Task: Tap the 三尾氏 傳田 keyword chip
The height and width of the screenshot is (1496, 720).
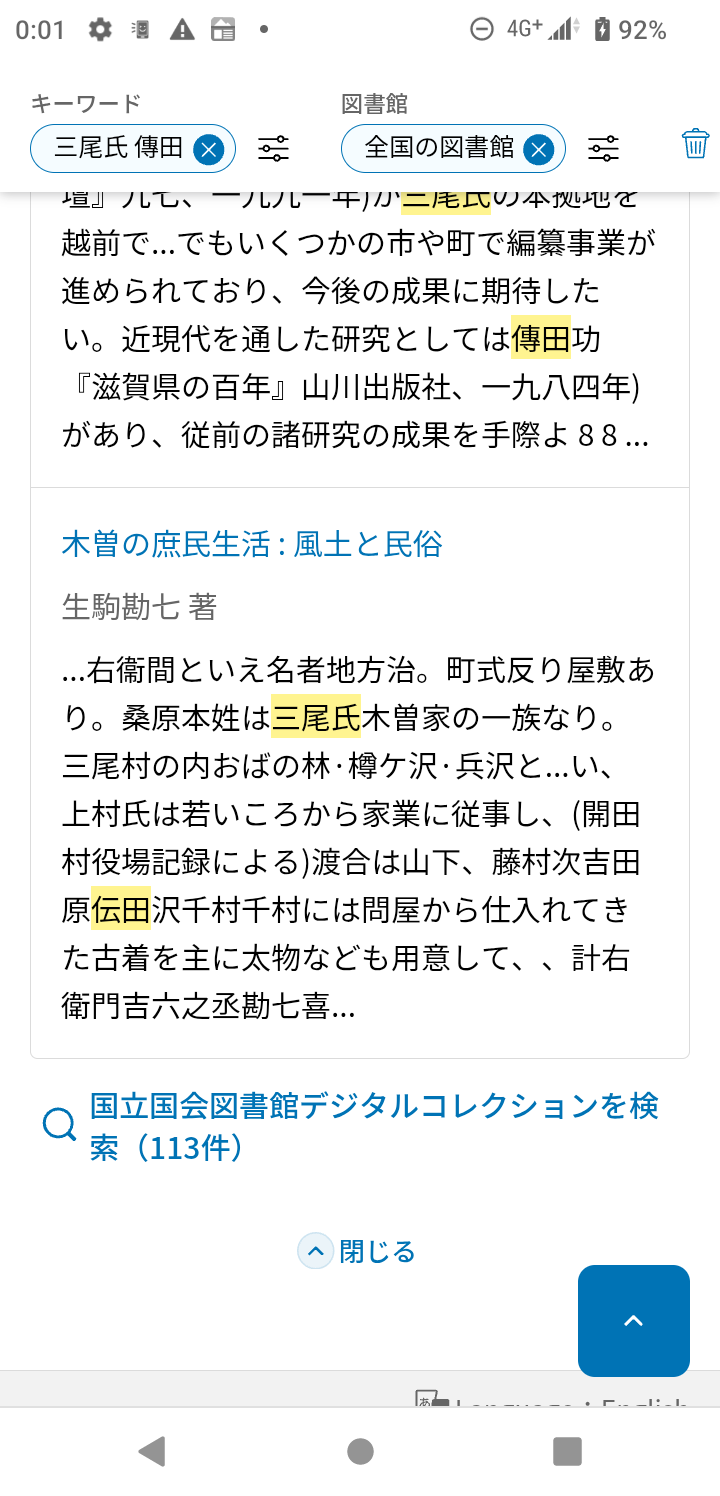Action: pos(118,149)
